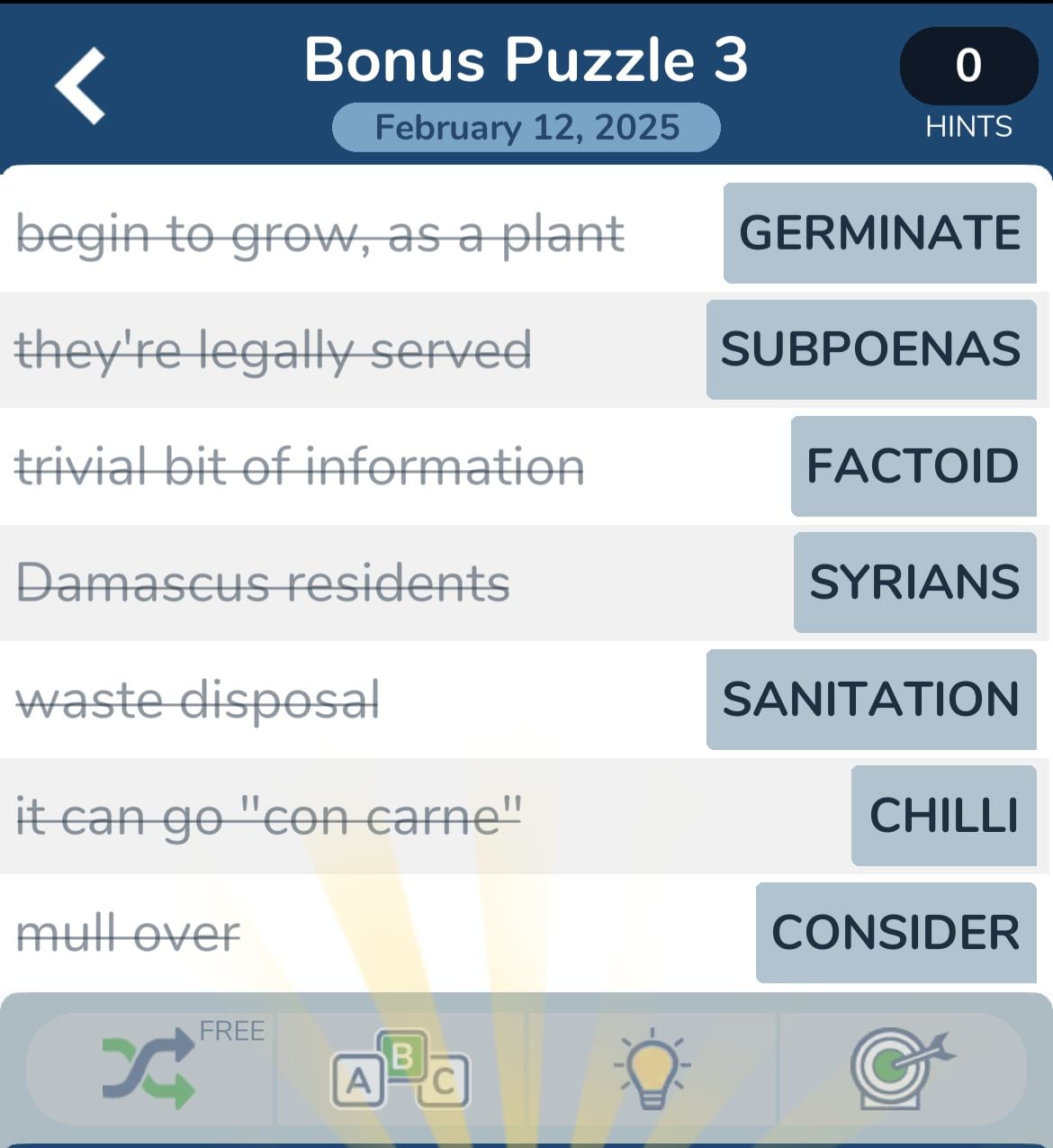1053x1148 pixels.
Task: Use the ABC letter blocks hint
Action: click(400, 1069)
